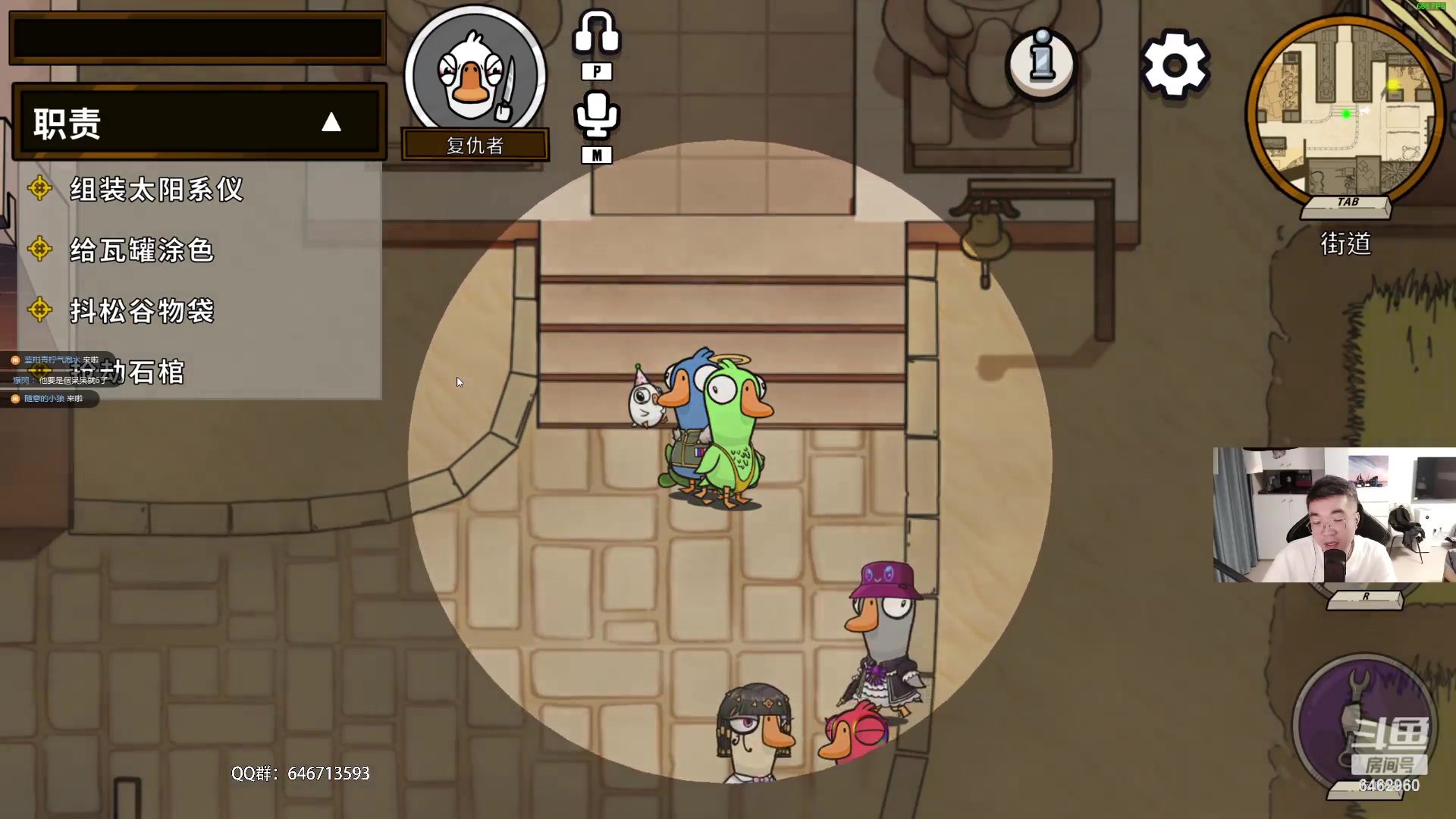Open the info button

1042,64
